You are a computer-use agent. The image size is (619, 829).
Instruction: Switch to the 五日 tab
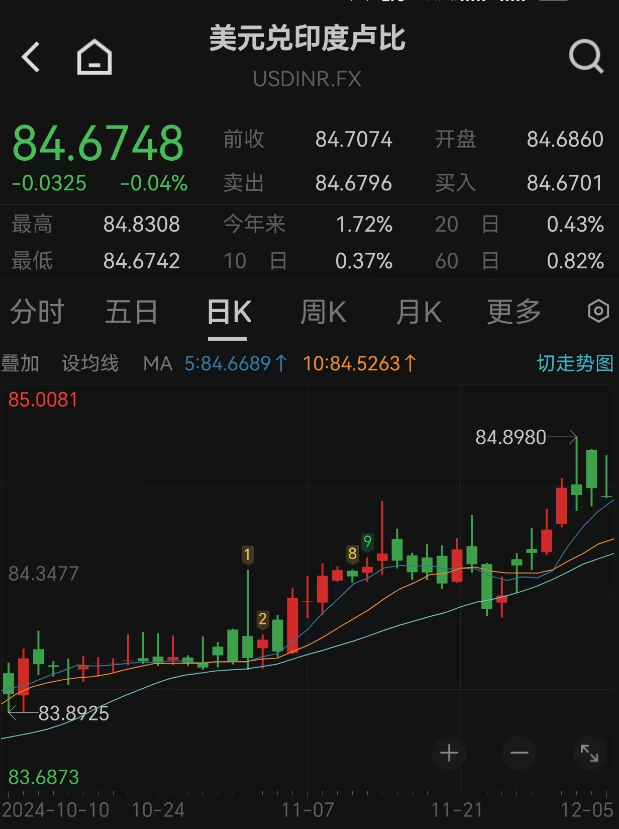(x=131, y=312)
